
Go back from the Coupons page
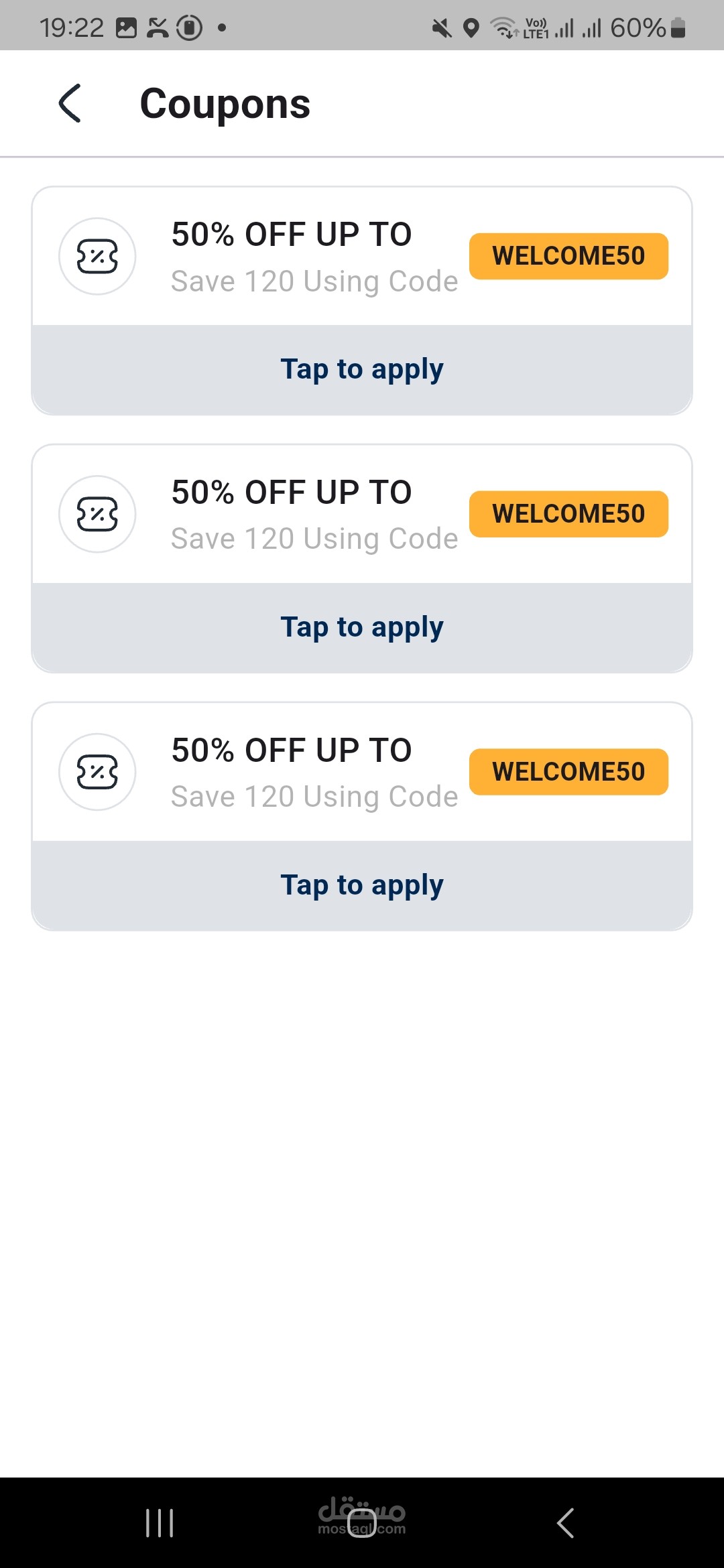tap(70, 103)
